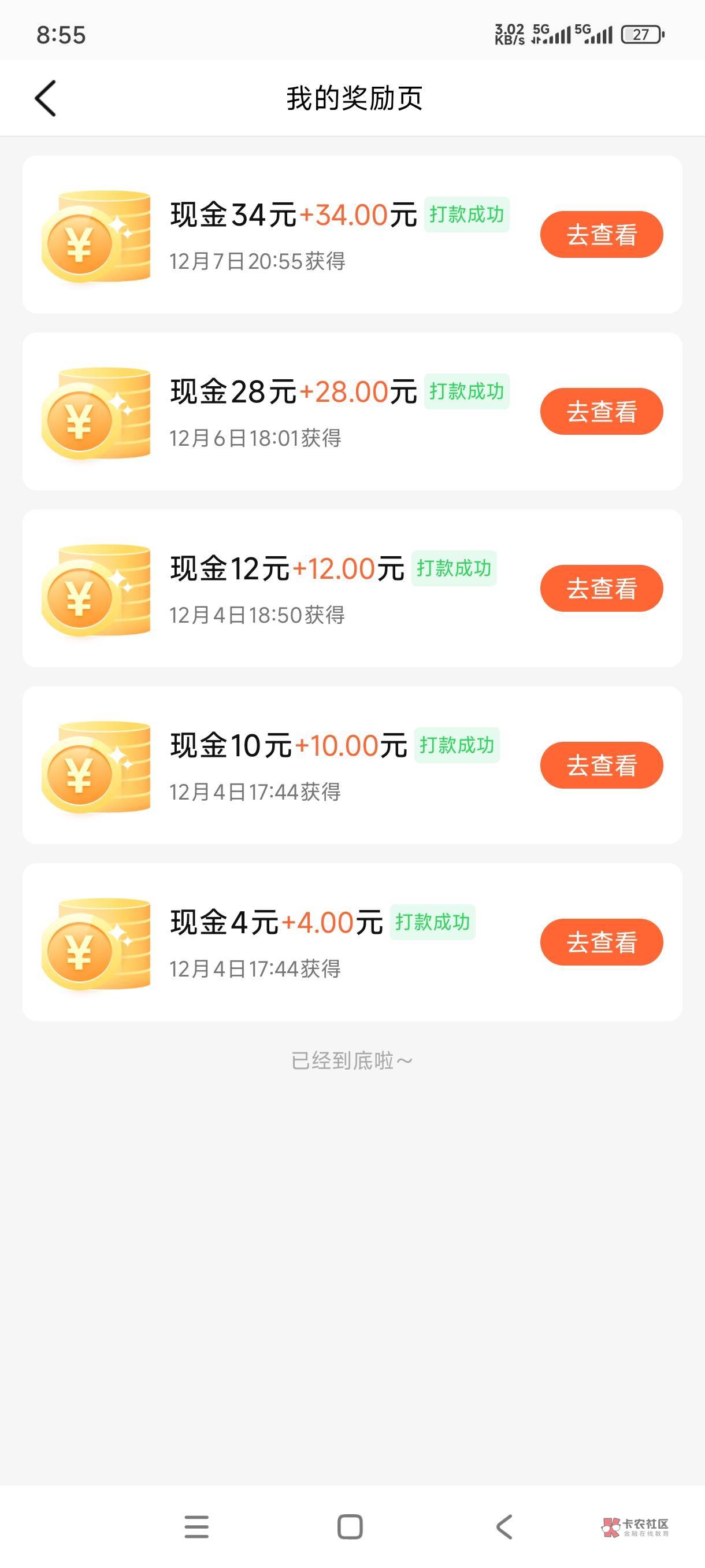View details of the 现金12元 reward
705x1568 pixels.
tap(601, 588)
